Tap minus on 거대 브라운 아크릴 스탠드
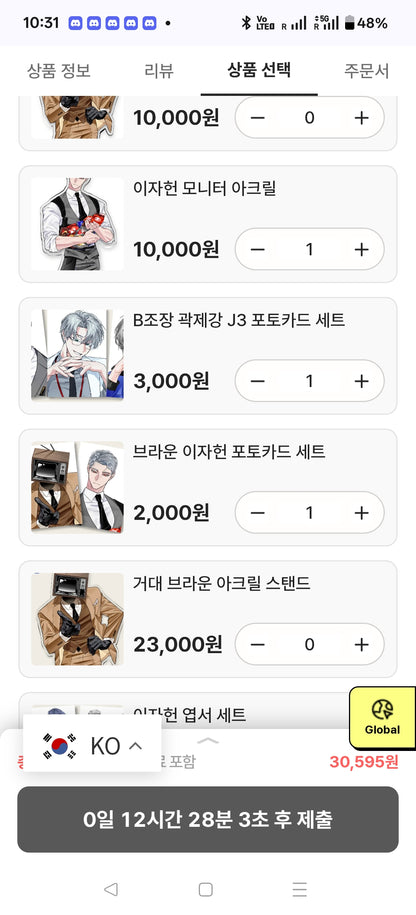 (257, 644)
